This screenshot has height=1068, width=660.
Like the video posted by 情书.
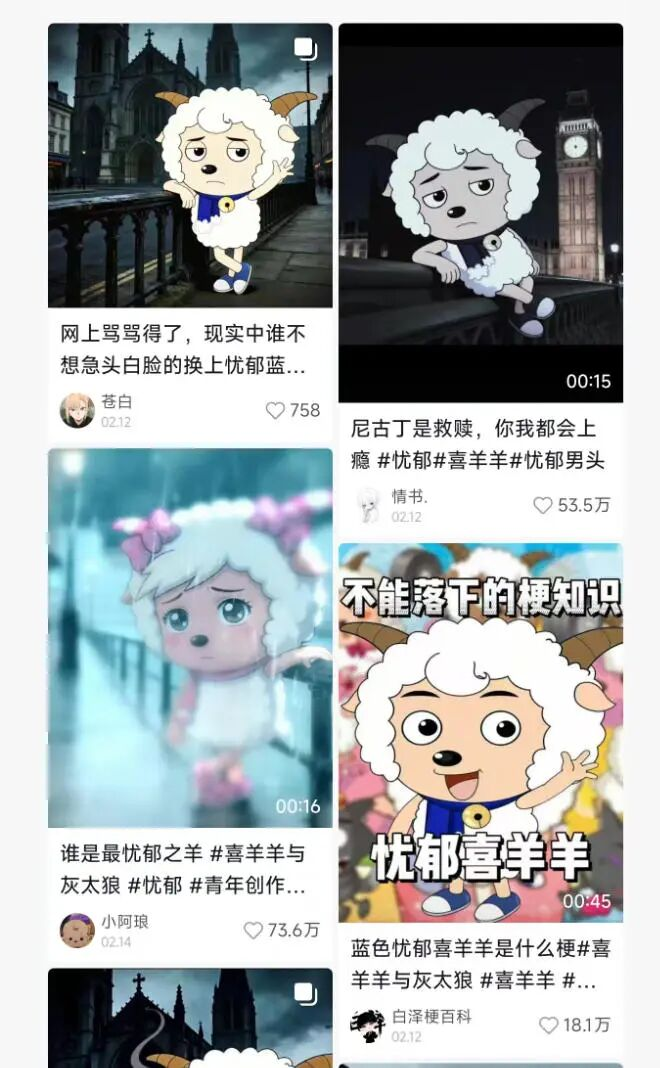(543, 506)
